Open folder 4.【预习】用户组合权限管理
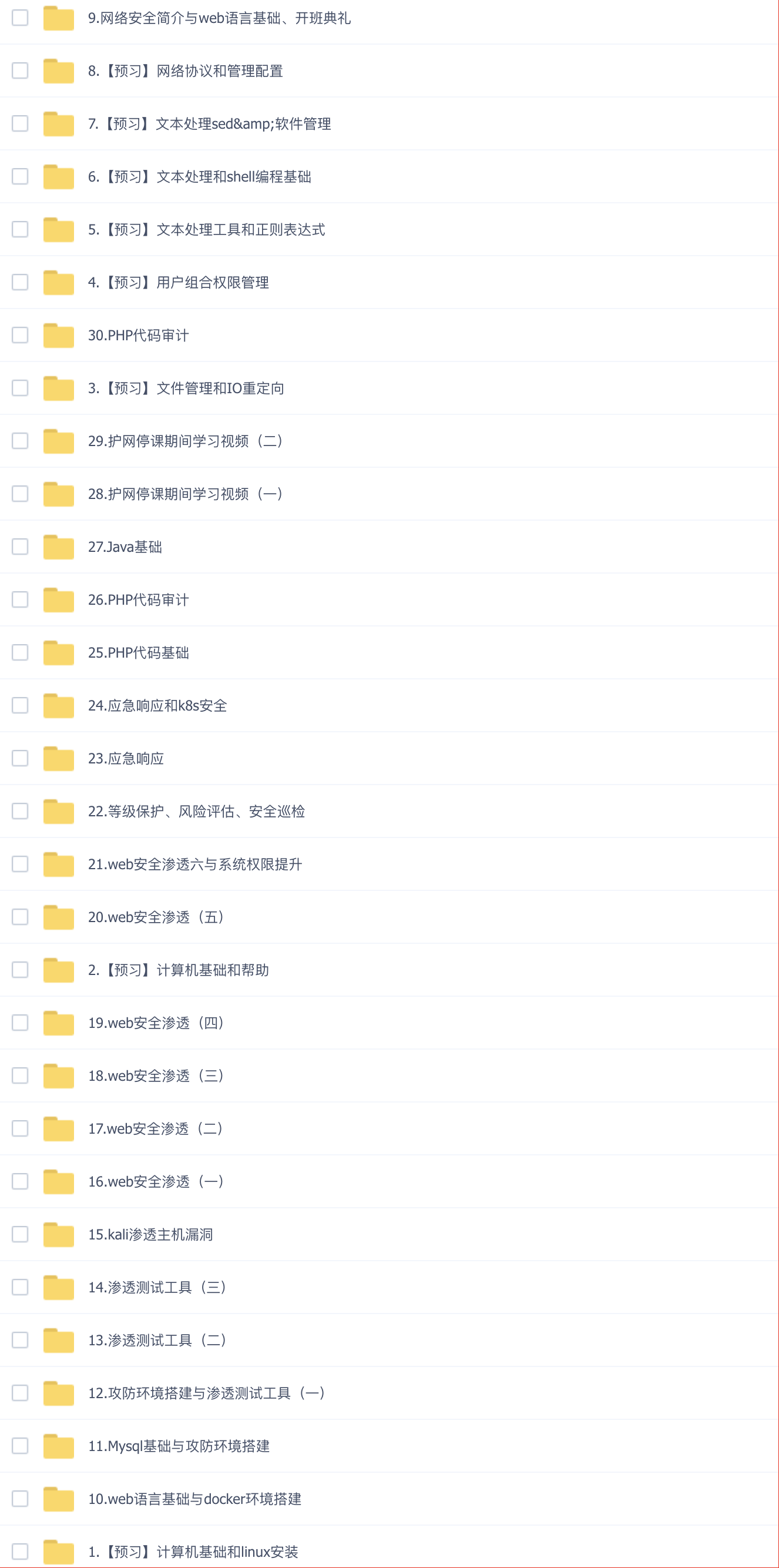This screenshot has width=779, height=1568. coord(179,283)
